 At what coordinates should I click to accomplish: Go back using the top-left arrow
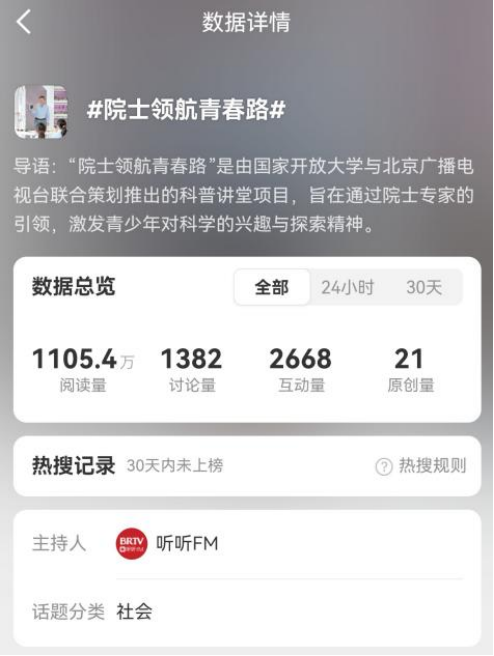[24, 22]
